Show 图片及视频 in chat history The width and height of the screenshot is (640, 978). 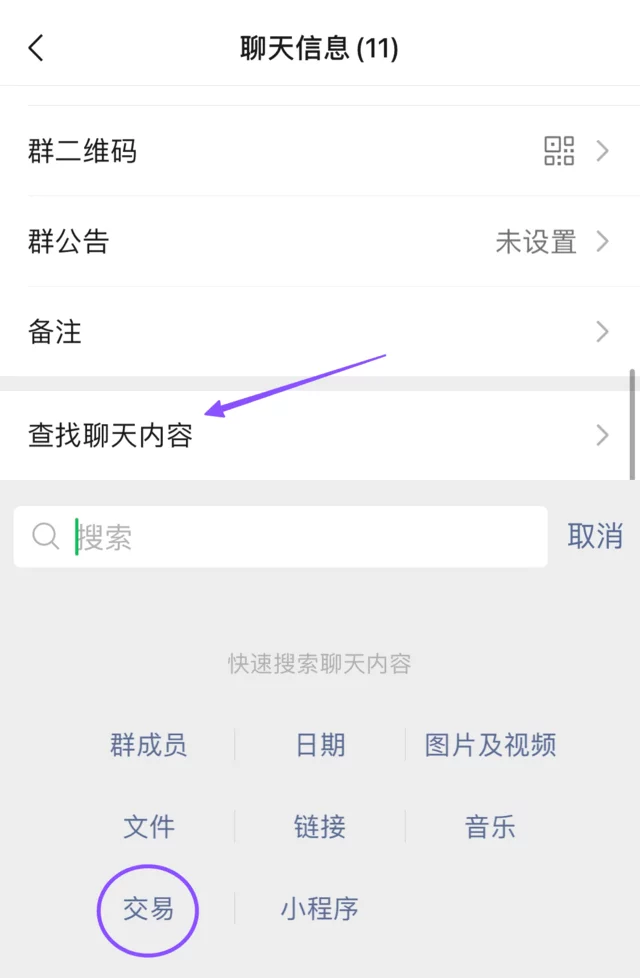click(490, 745)
